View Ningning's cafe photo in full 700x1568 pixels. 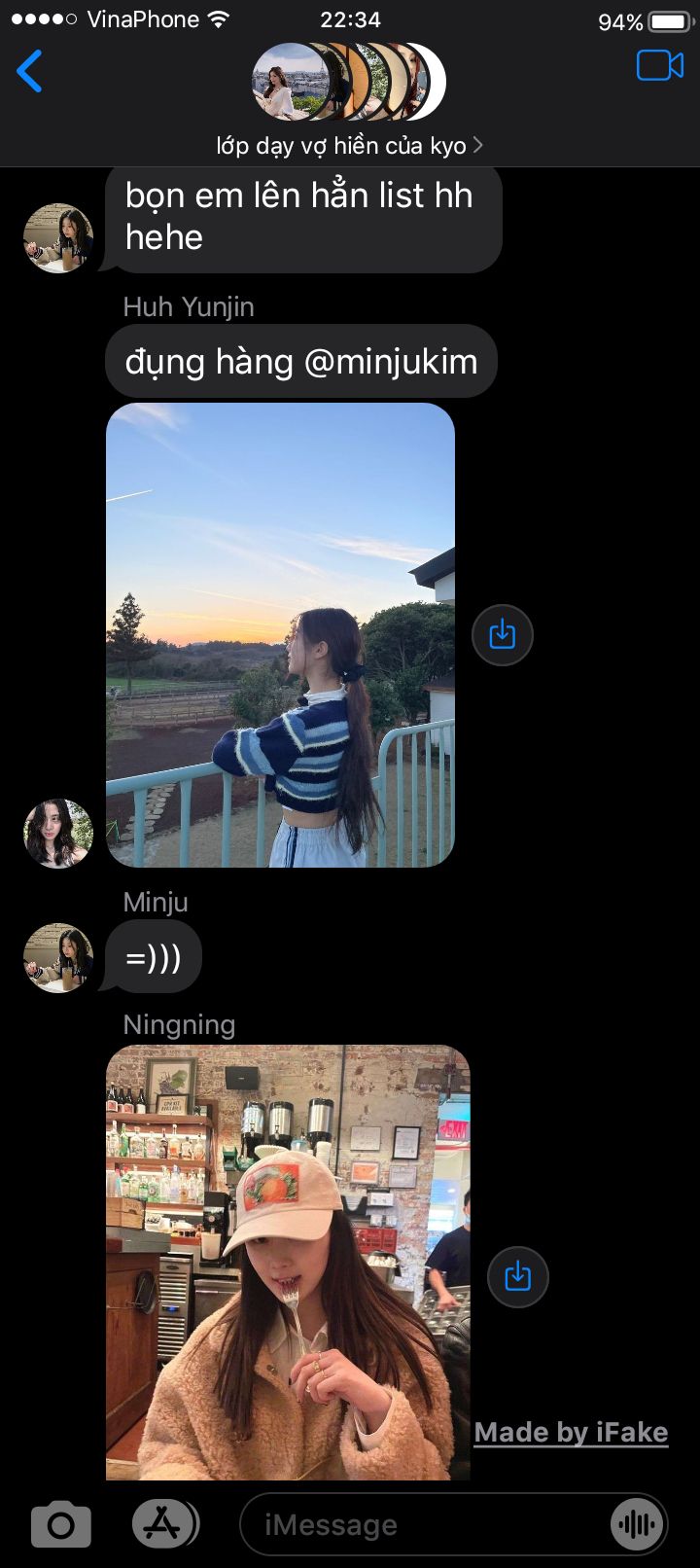288,1263
